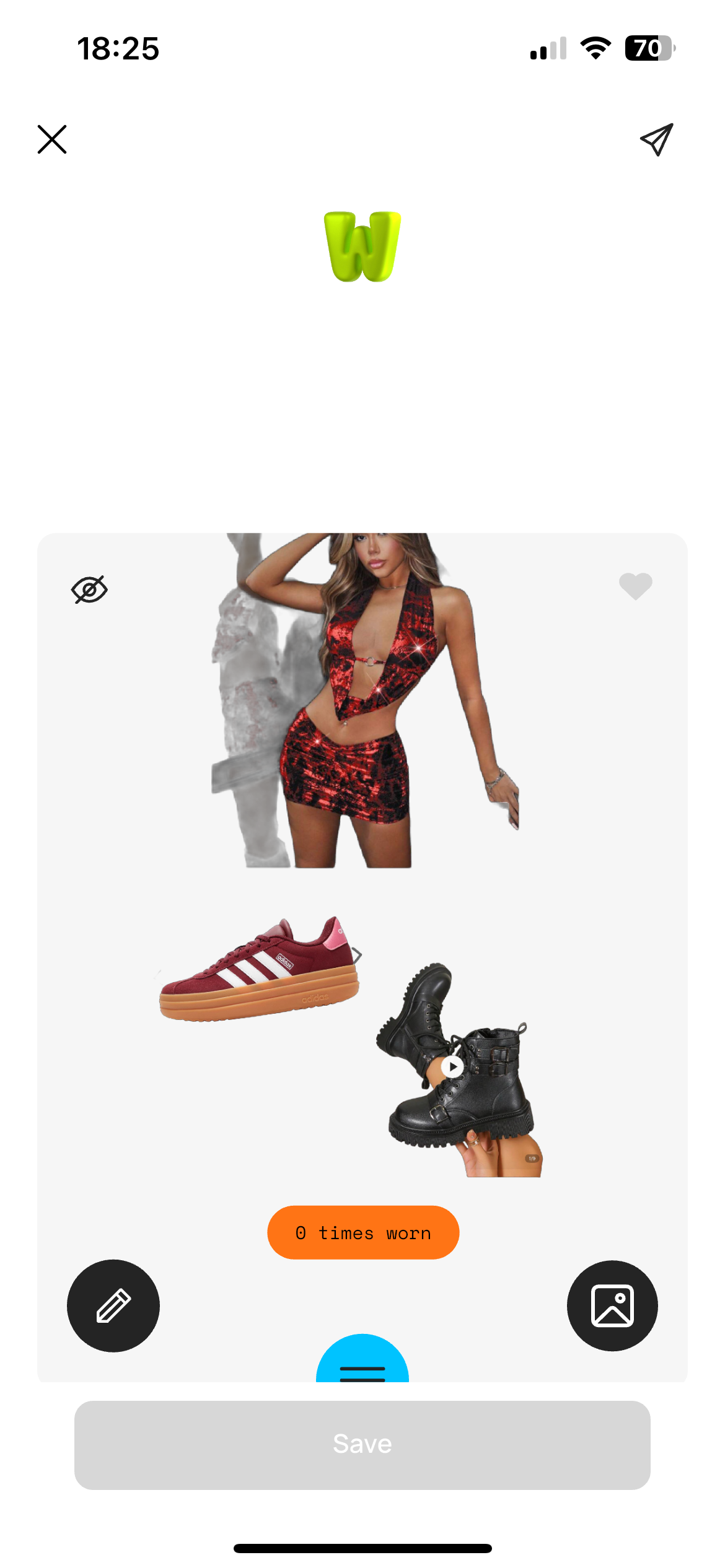Favorite this outfit with the heart
The height and width of the screenshot is (1568, 725).
click(x=635, y=586)
